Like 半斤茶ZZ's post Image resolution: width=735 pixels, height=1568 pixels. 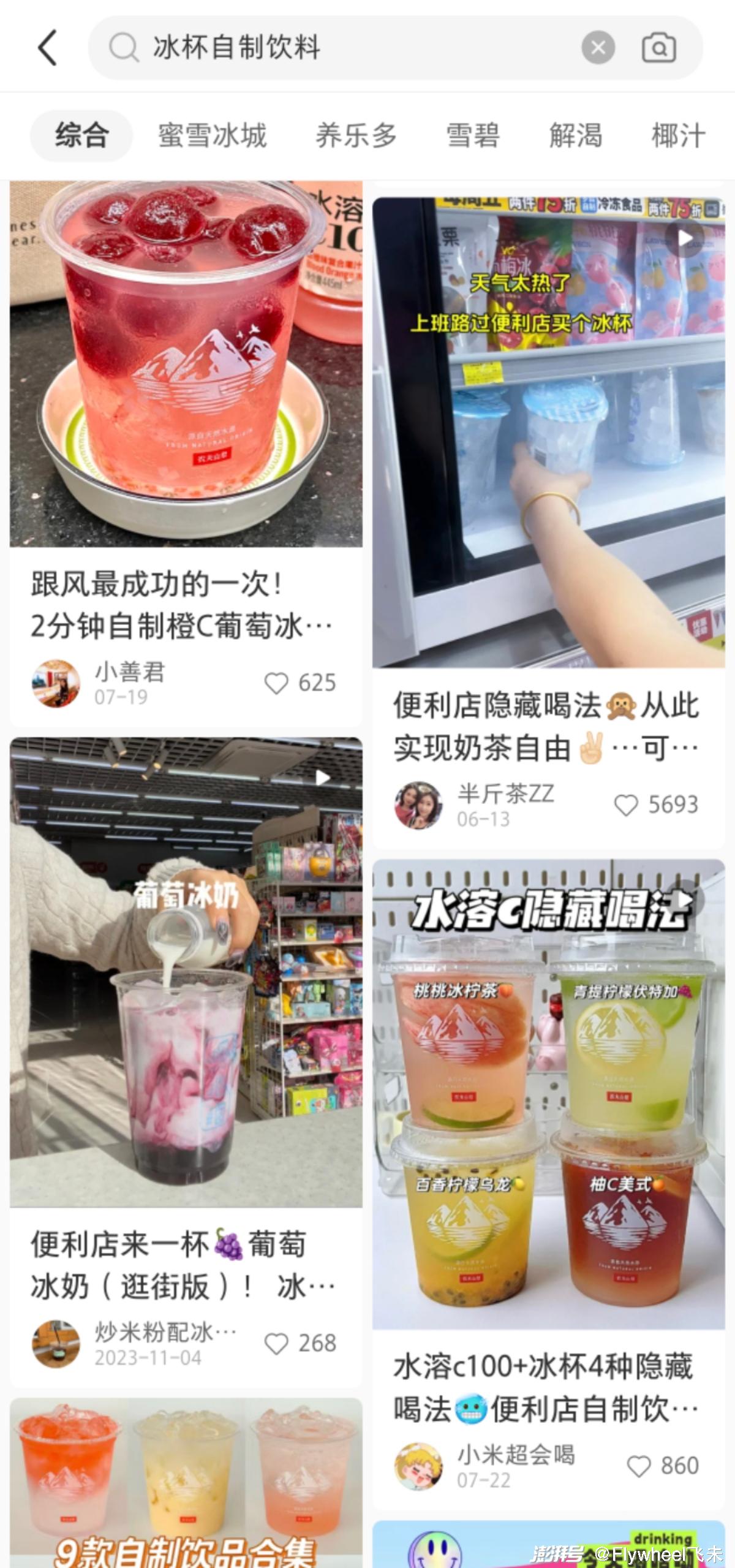626,805
